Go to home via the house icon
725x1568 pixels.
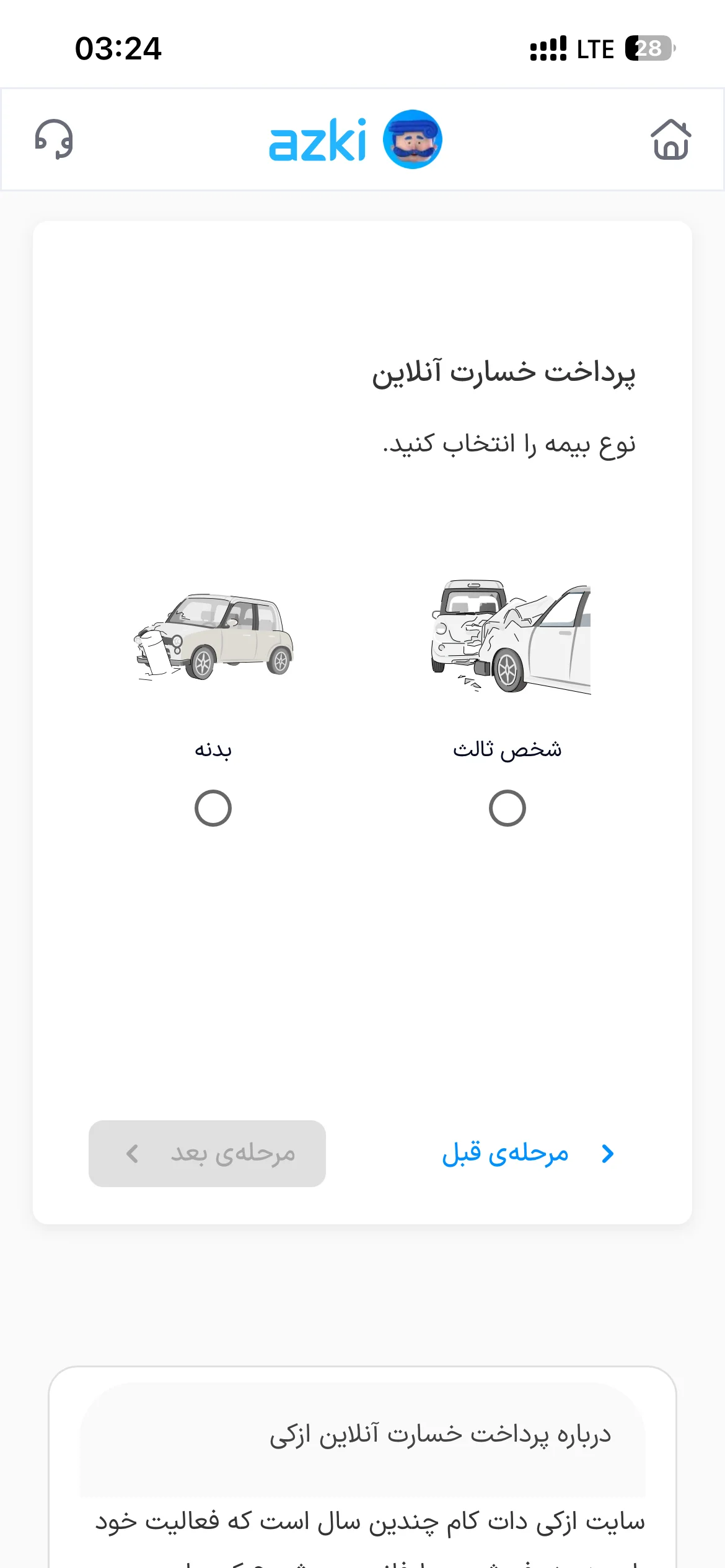(x=670, y=139)
